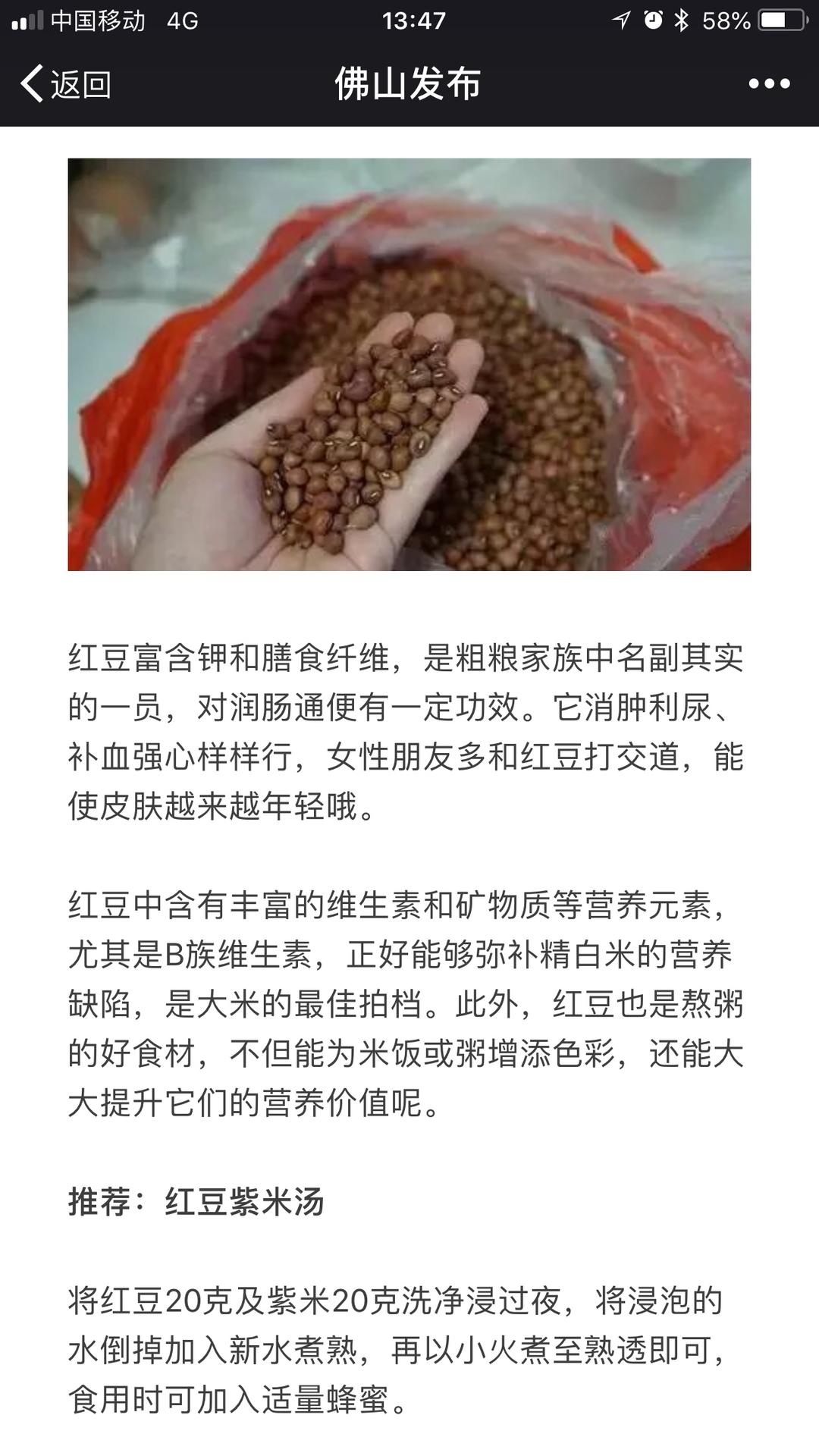Tap the 返回 back button
The height and width of the screenshot is (1456, 819).
[65, 83]
